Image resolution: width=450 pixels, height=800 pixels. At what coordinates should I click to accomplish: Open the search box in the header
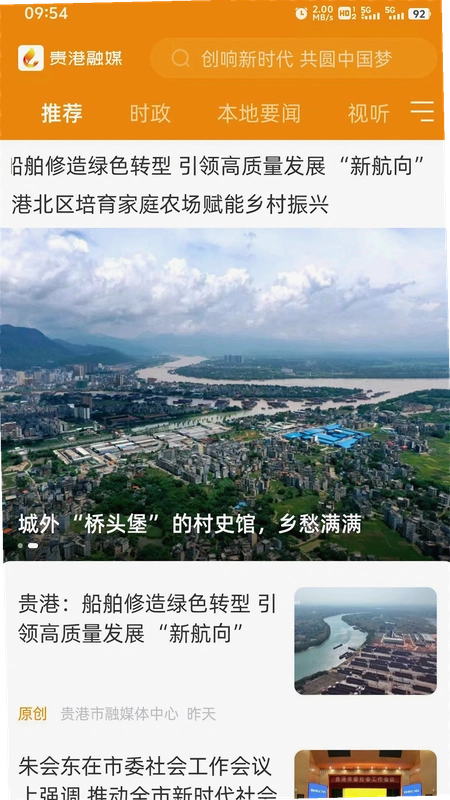[293, 58]
